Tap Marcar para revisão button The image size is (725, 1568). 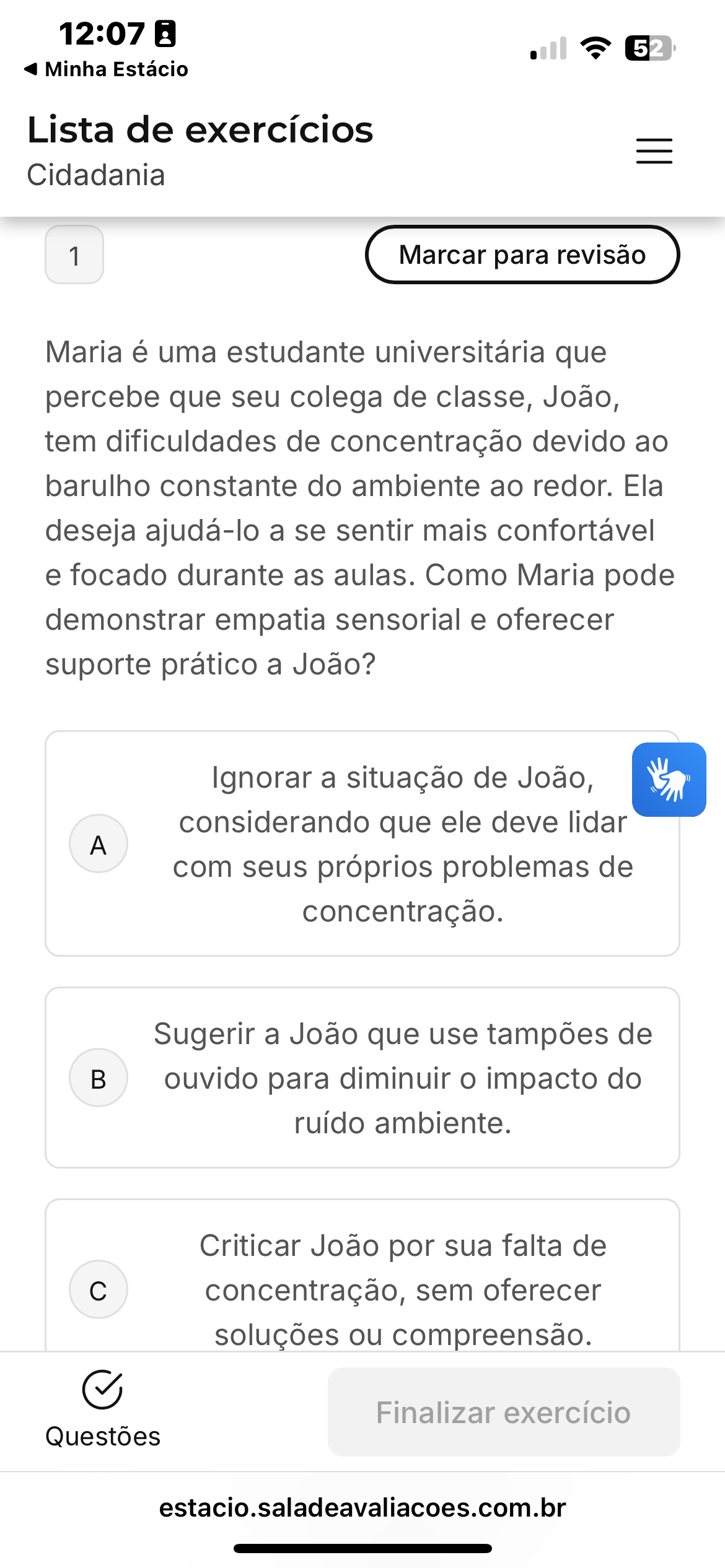point(522,255)
